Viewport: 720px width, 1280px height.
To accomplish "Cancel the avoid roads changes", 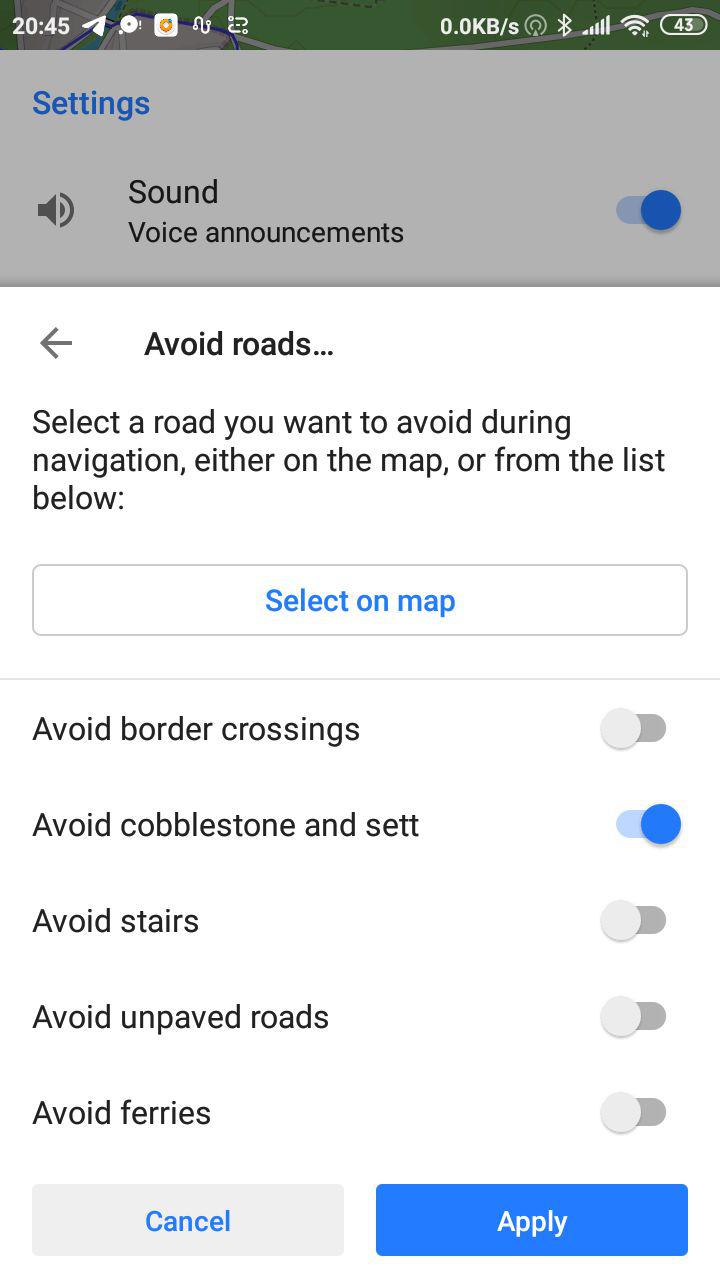I will (188, 1220).
